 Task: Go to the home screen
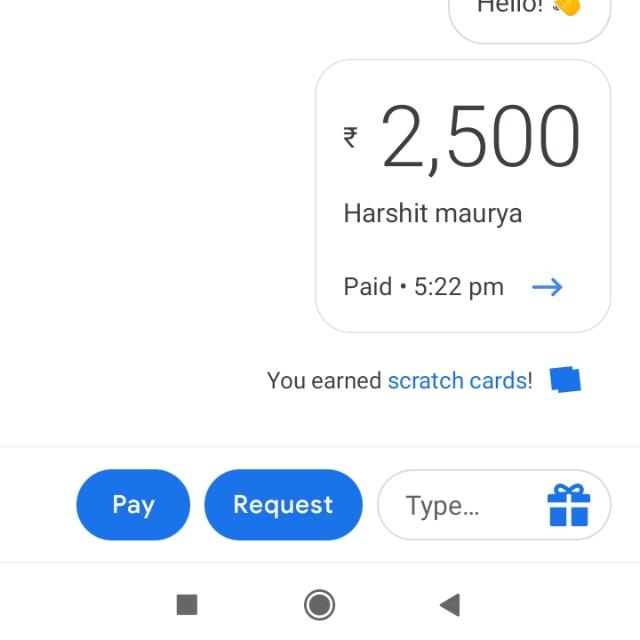[319, 604]
